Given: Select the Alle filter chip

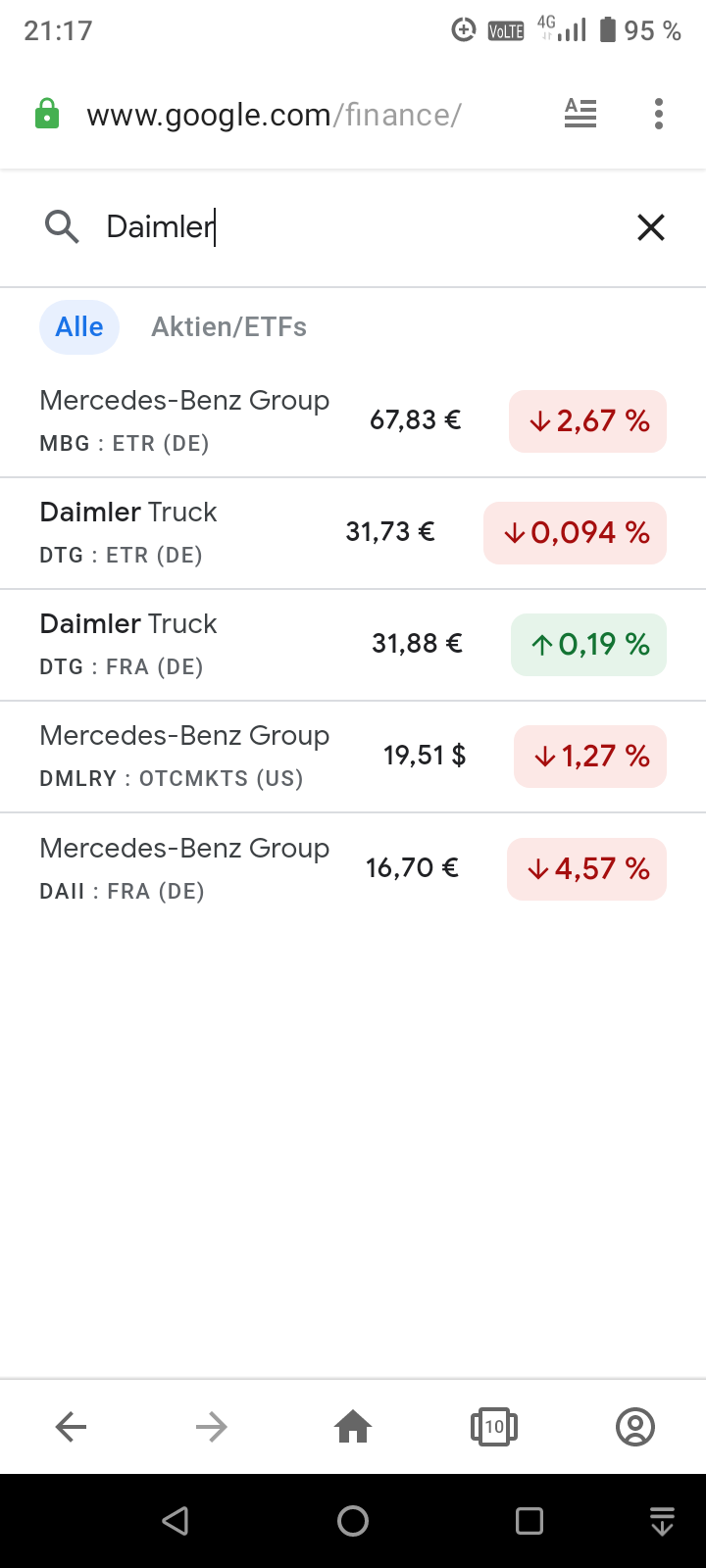Looking at the screenshot, I should 79,327.
